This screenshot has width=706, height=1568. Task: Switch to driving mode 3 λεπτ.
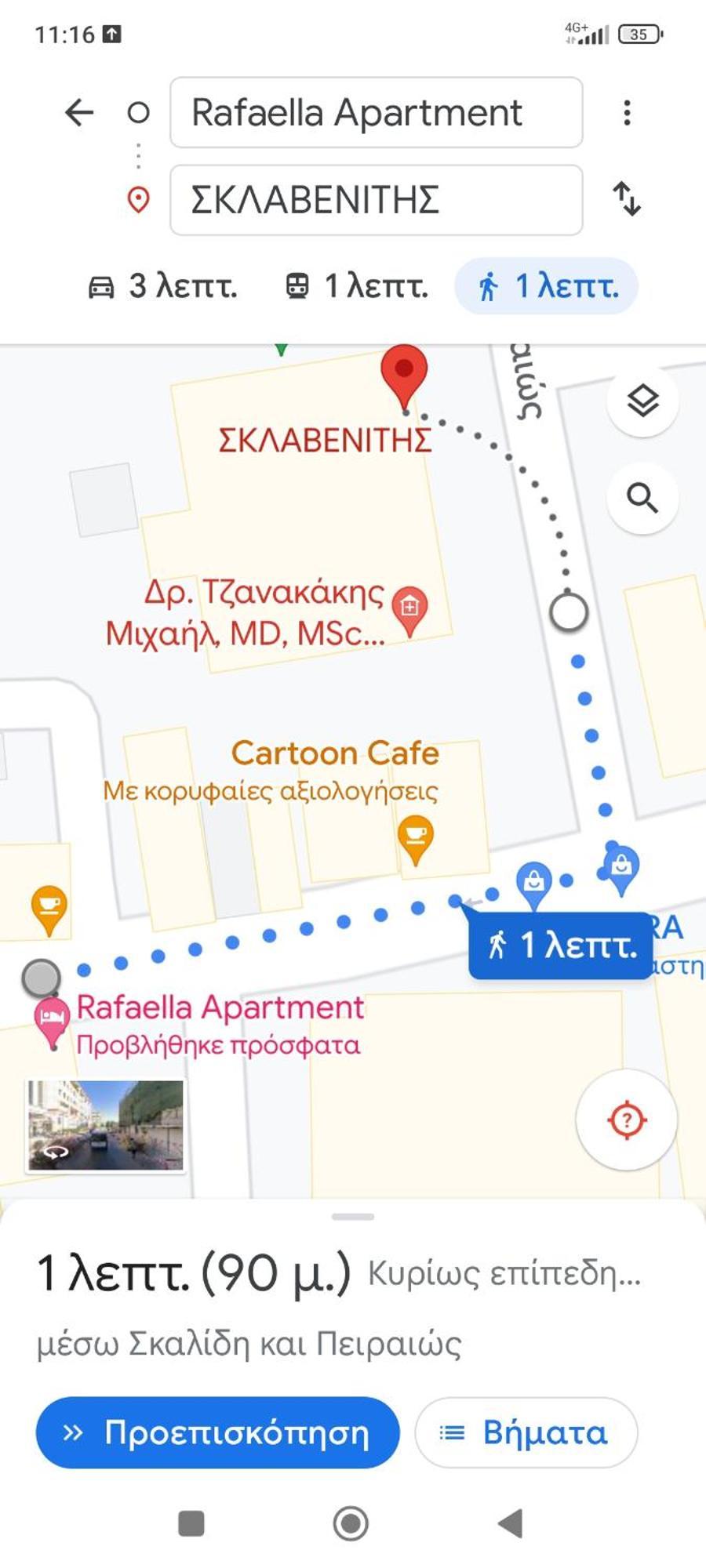coord(162,286)
